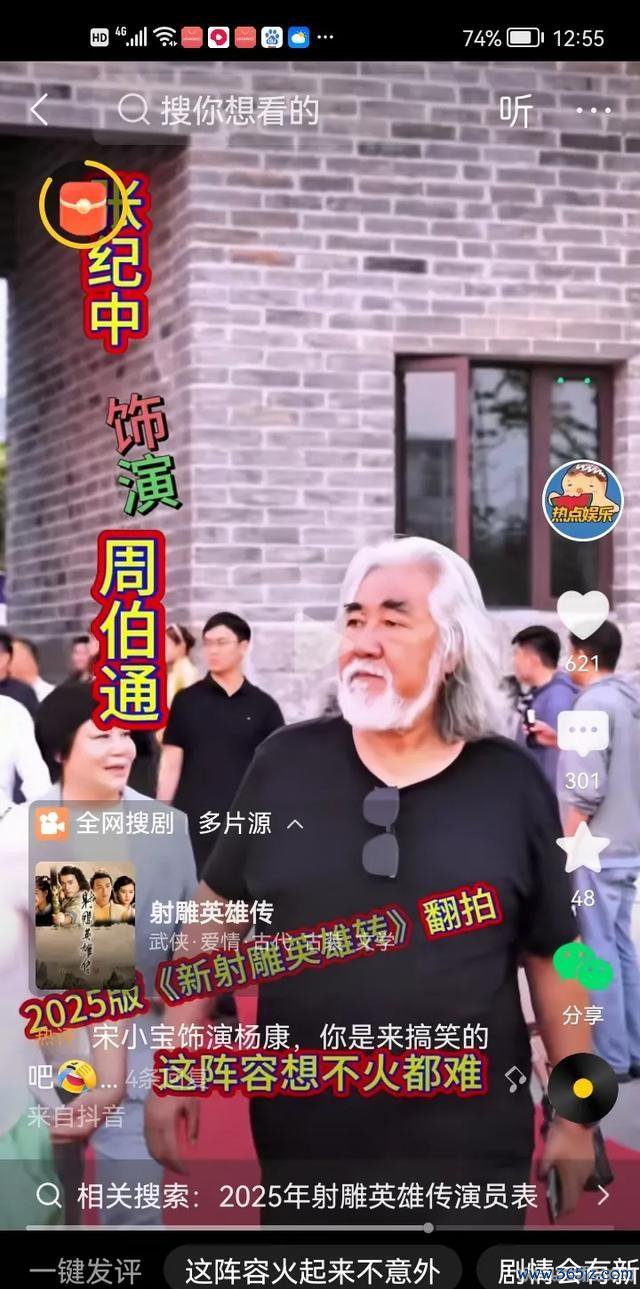Tap 一键发评 to post a comment
The image size is (640, 1289).
tap(85, 1271)
